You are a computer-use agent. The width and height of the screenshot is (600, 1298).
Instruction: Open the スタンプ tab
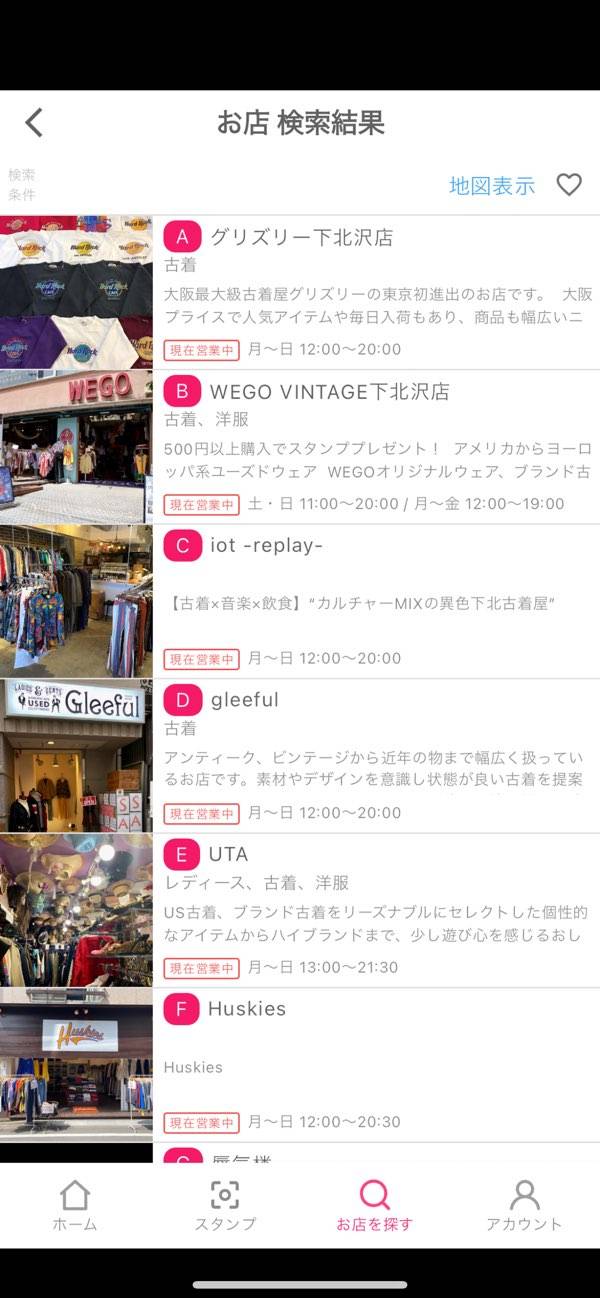[x=225, y=1205]
